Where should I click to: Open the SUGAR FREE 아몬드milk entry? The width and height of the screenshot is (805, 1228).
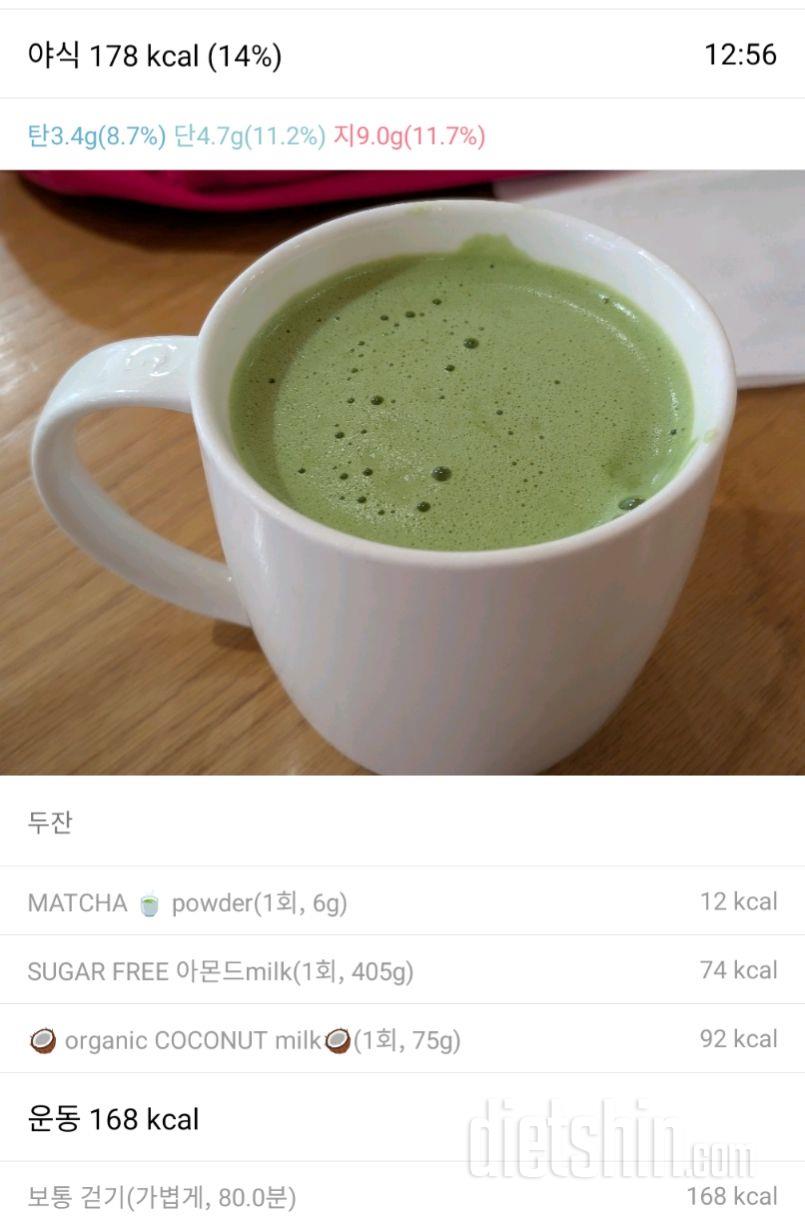(x=220, y=971)
